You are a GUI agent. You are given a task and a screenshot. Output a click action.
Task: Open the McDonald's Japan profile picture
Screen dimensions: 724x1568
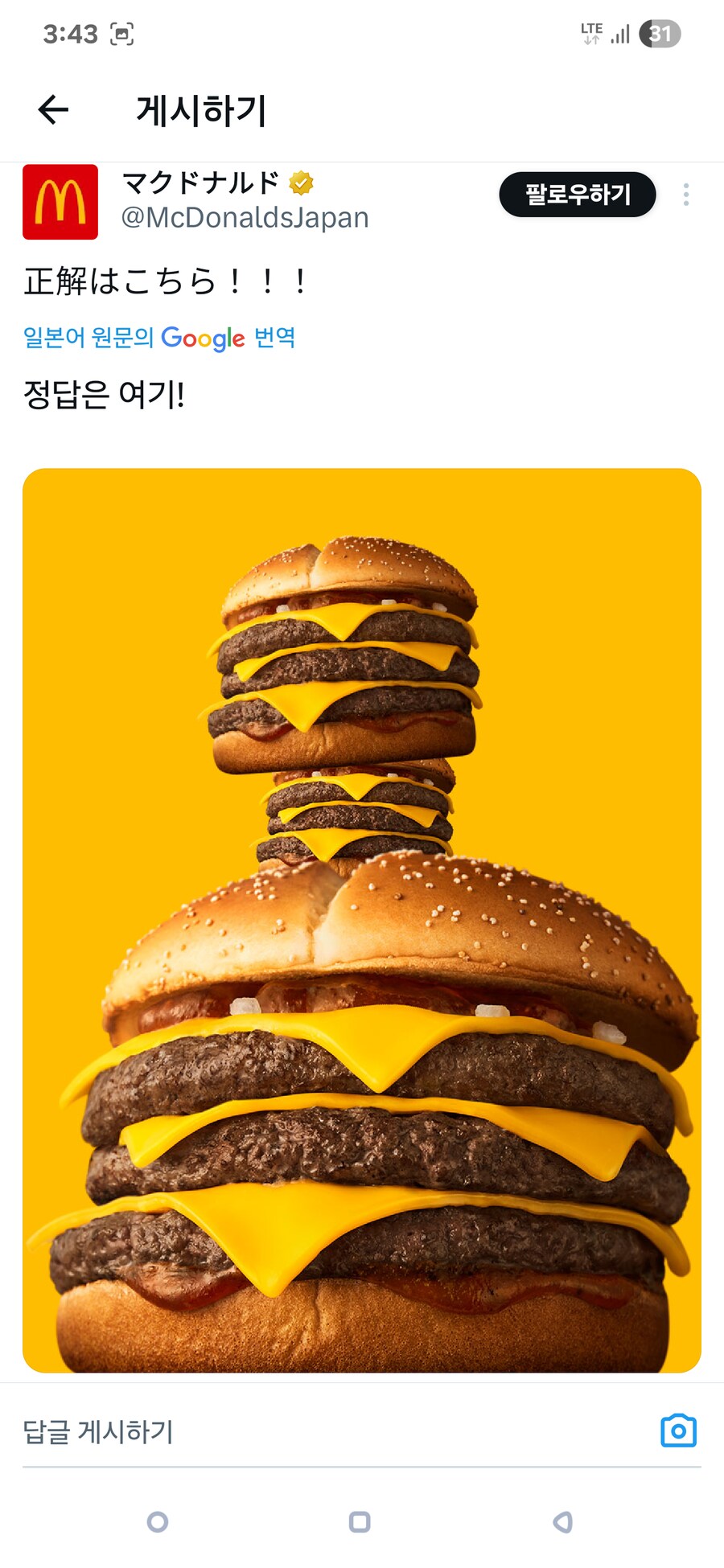tap(60, 202)
